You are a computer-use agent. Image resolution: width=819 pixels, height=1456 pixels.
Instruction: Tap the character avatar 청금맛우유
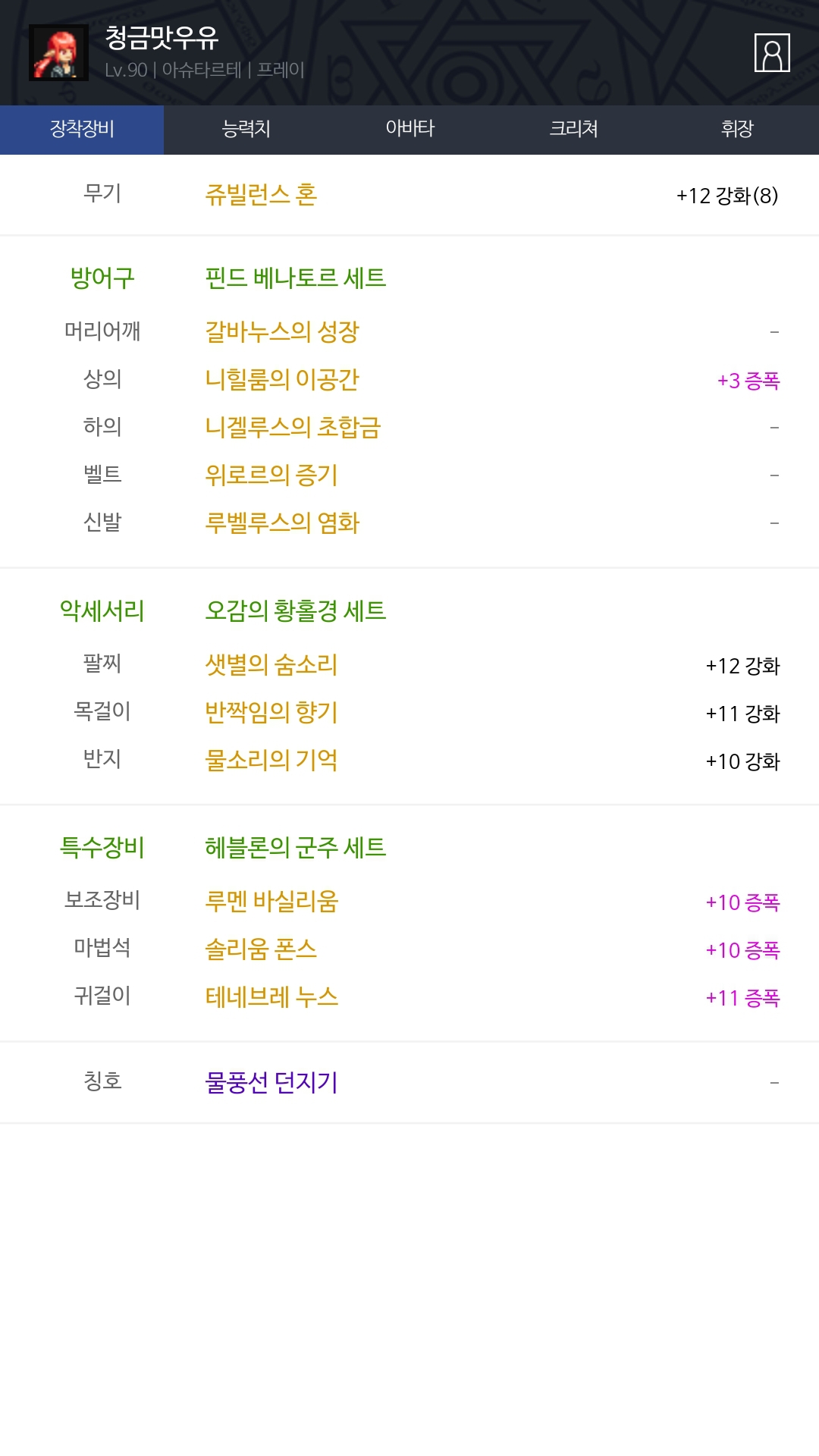coord(58,52)
